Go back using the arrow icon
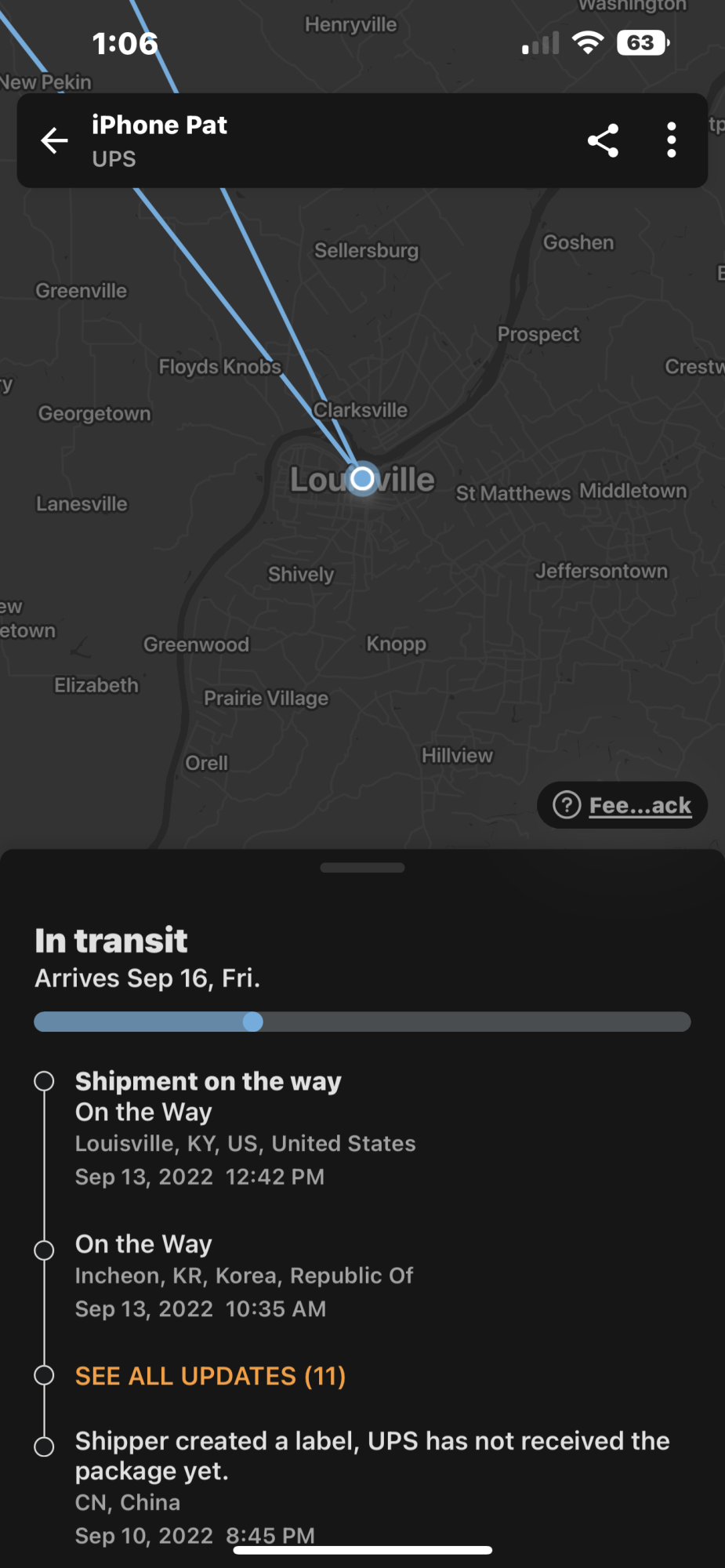Viewport: 725px width, 1568px height. pyautogui.click(x=54, y=141)
